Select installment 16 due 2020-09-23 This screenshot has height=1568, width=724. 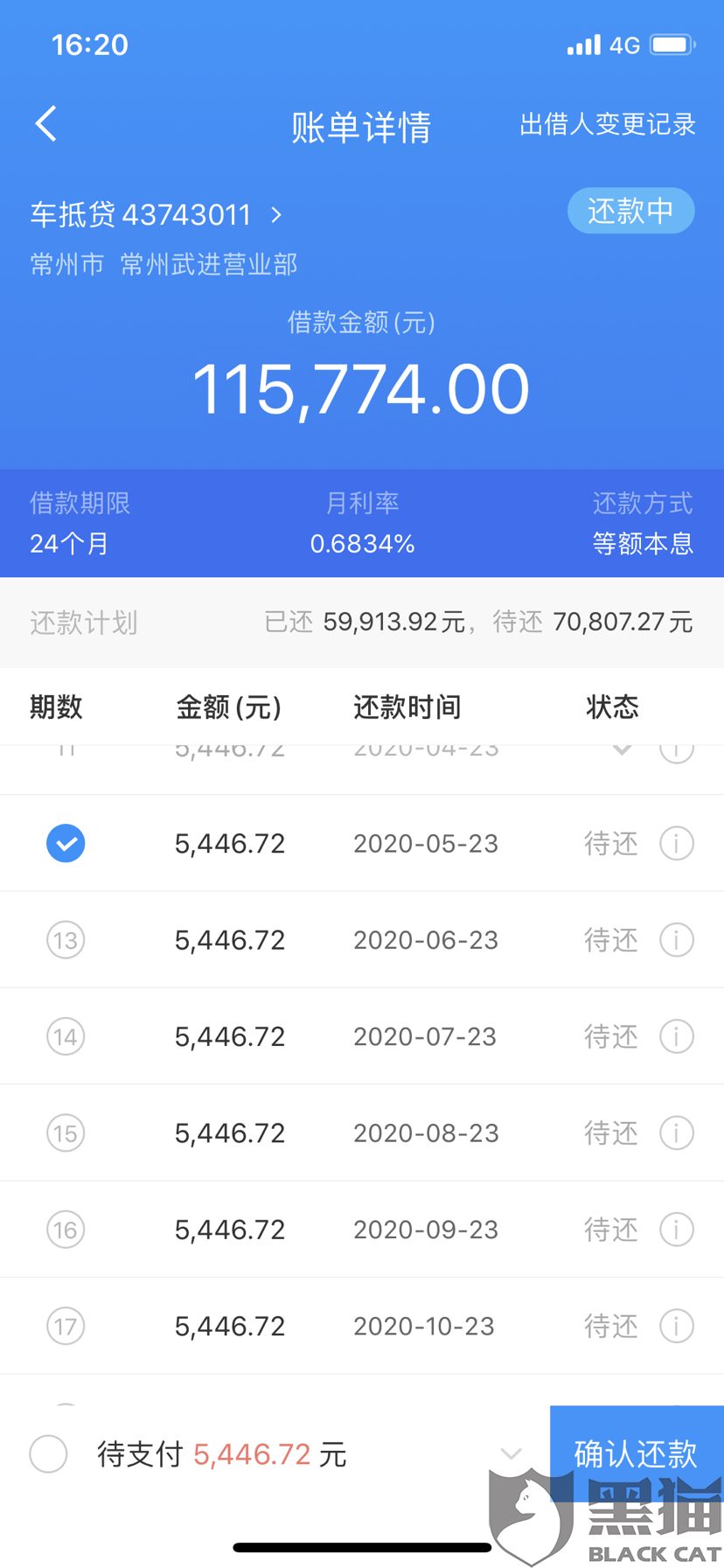66,1230
